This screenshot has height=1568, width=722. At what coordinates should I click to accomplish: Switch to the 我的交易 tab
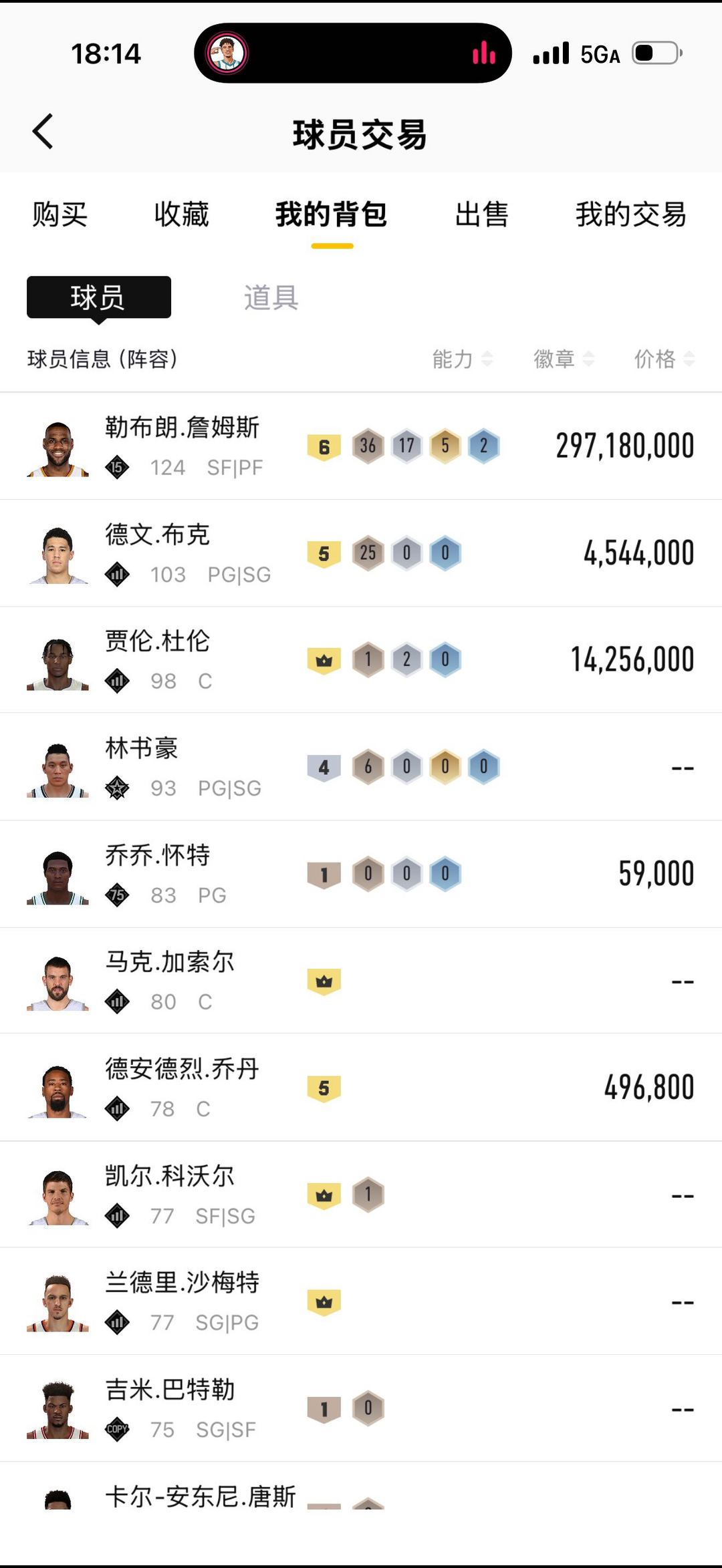pyautogui.click(x=630, y=215)
